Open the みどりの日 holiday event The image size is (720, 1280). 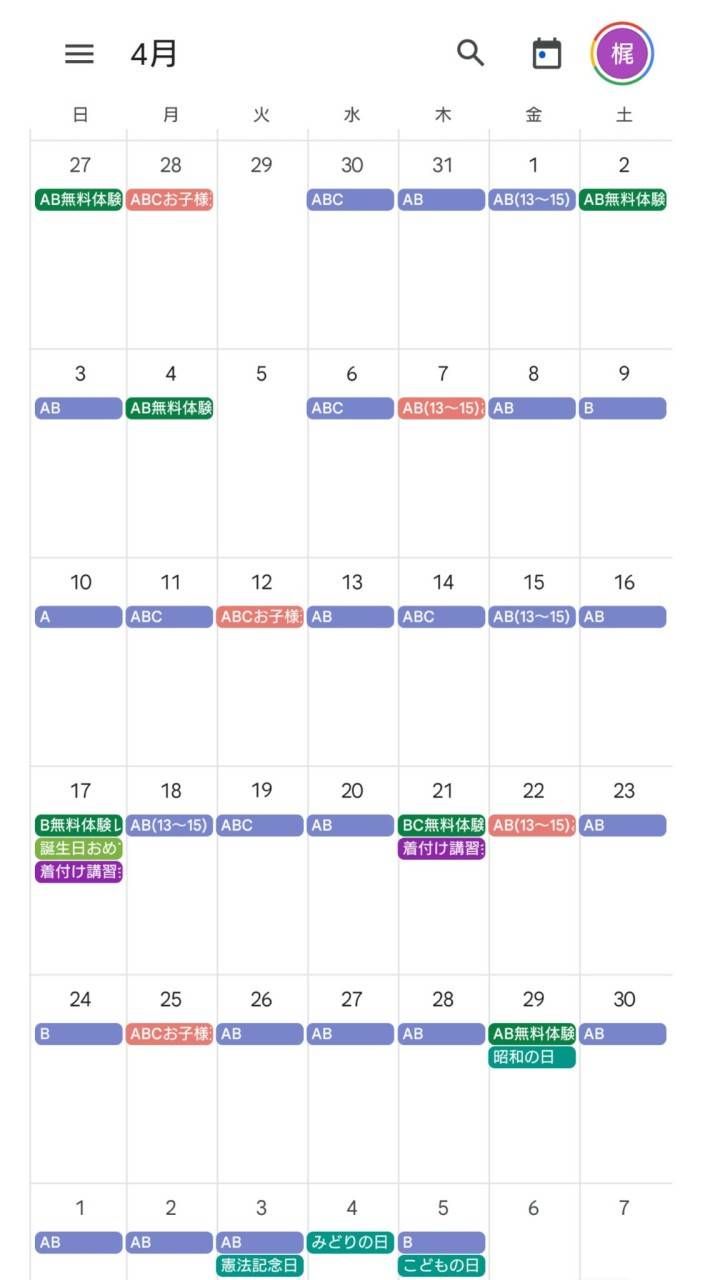[x=351, y=1242]
